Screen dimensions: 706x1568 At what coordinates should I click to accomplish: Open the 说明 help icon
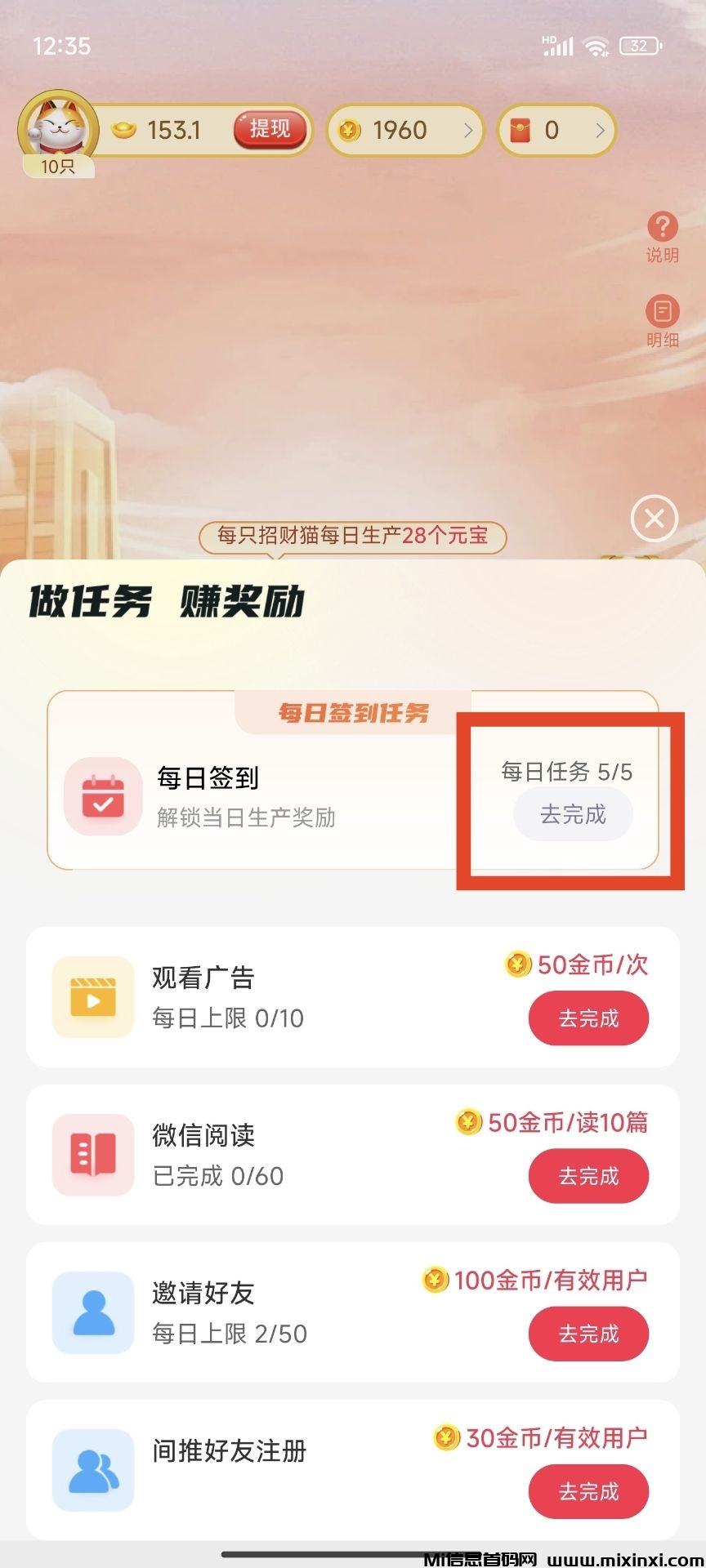point(662,237)
